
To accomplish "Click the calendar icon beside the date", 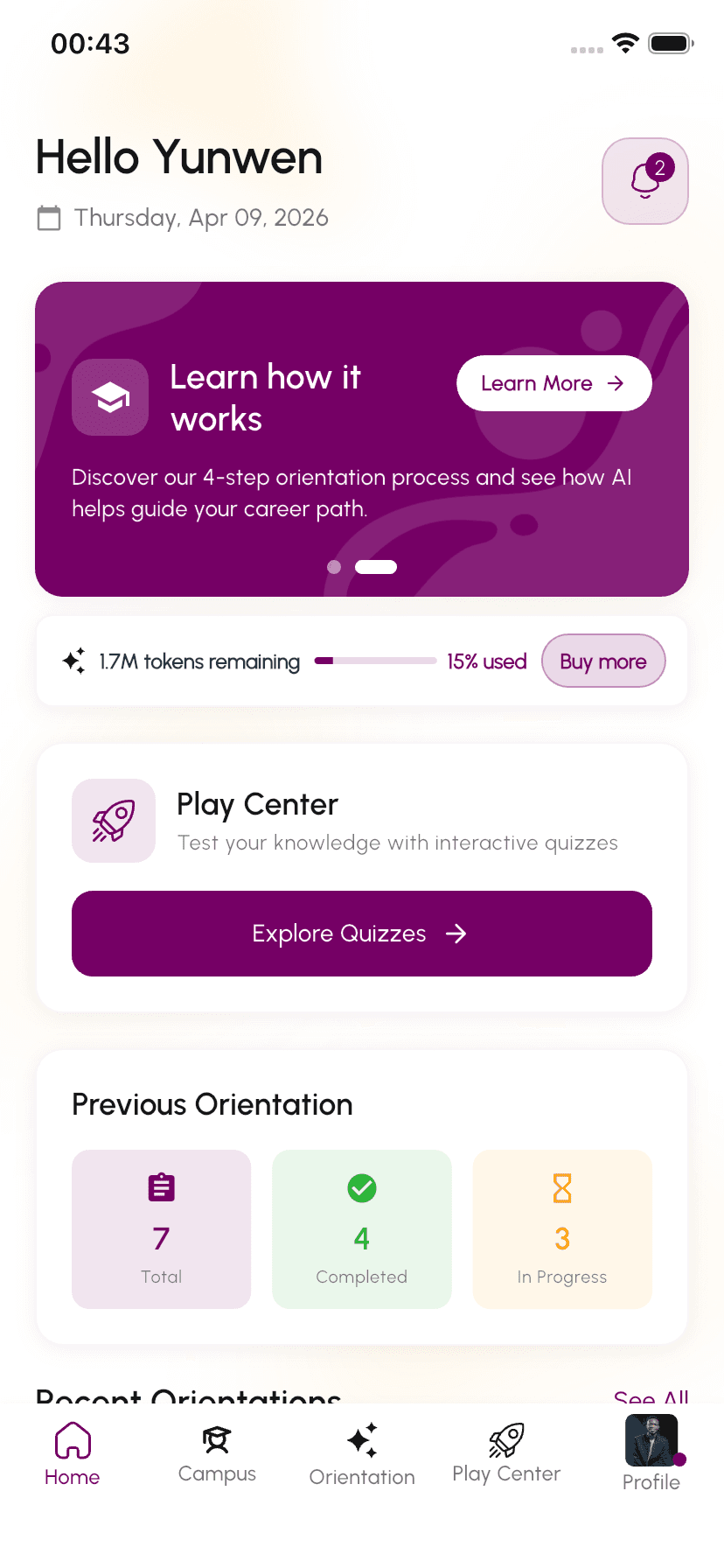I will point(49,218).
